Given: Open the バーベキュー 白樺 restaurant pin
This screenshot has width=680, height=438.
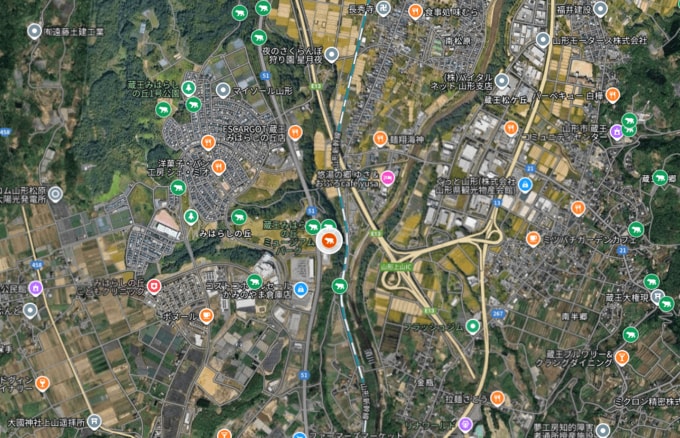Looking at the screenshot, I should [610, 97].
